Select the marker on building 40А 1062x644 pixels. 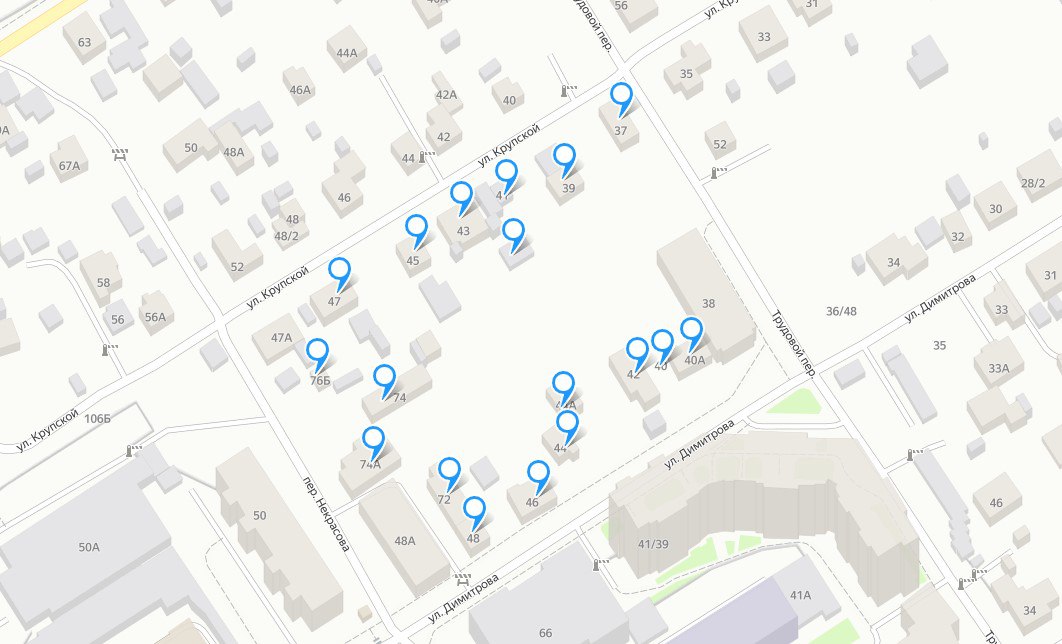click(691, 330)
